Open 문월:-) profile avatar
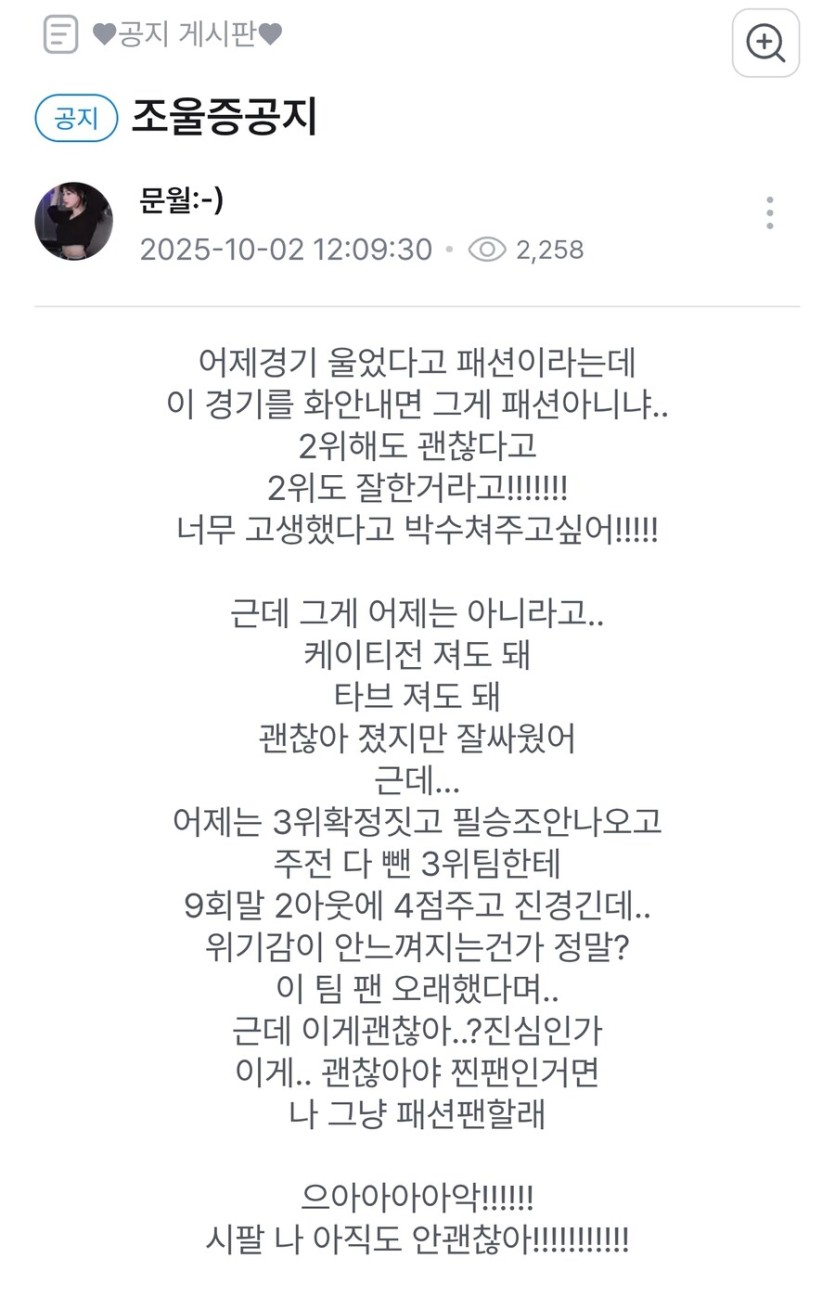 tap(74, 221)
